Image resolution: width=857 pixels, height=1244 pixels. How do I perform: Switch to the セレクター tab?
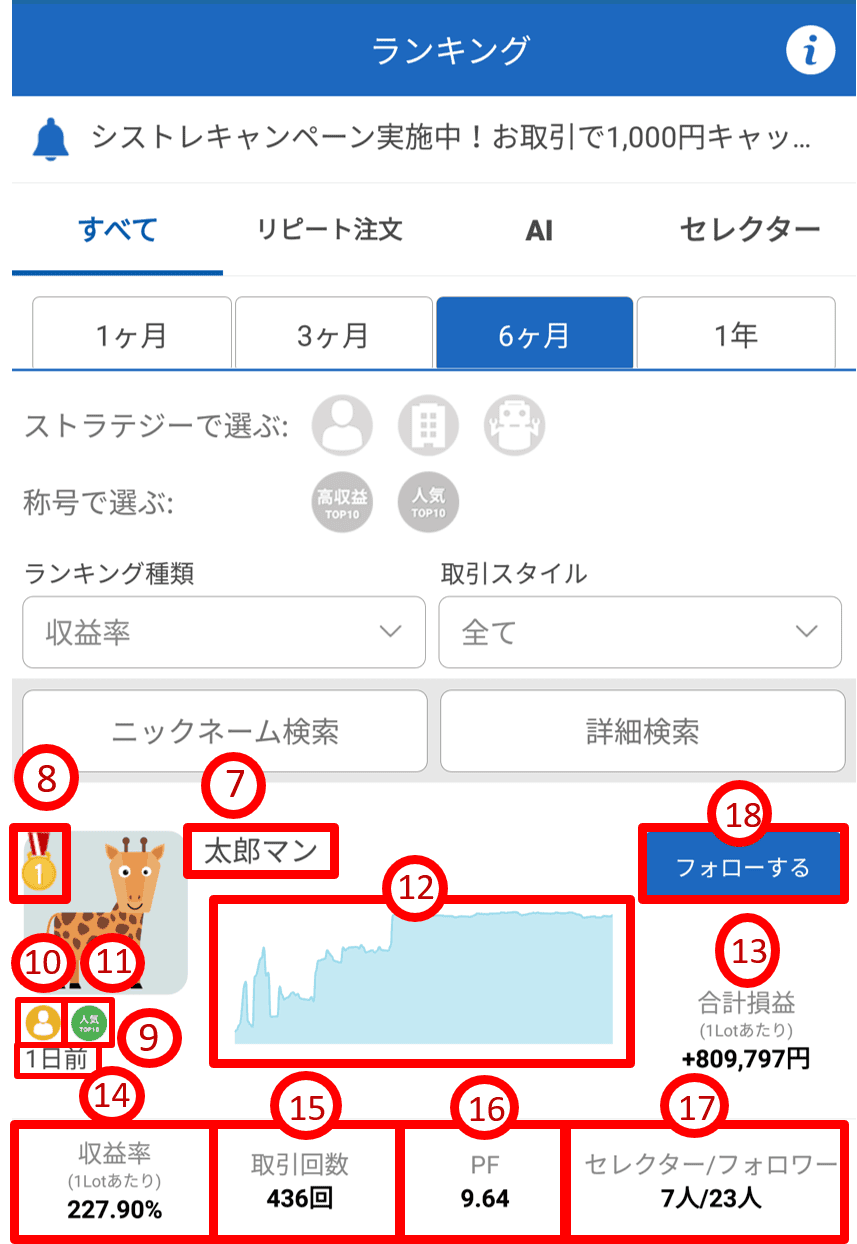click(x=750, y=230)
